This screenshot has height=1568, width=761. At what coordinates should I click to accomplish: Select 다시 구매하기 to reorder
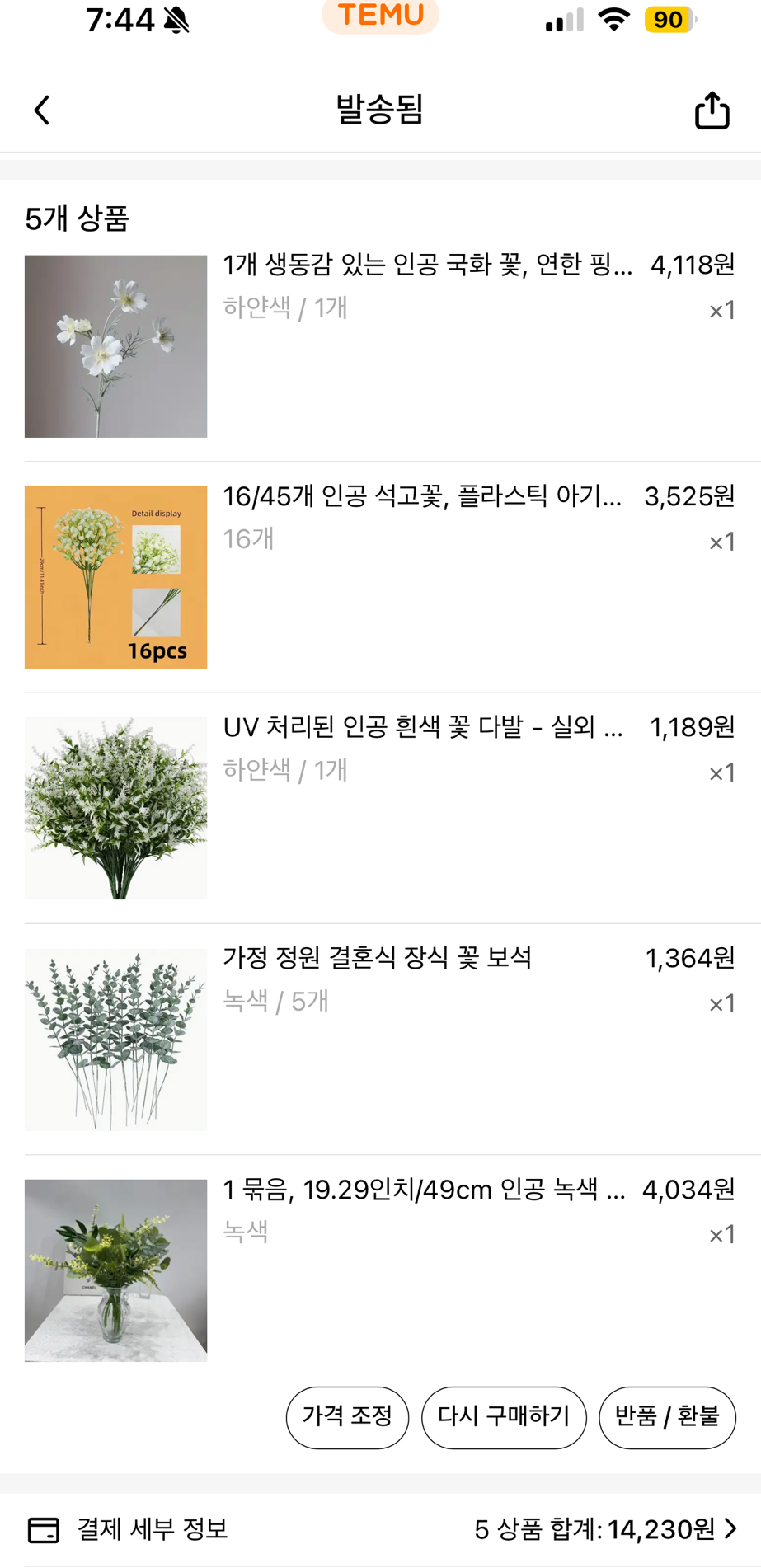point(504,1417)
